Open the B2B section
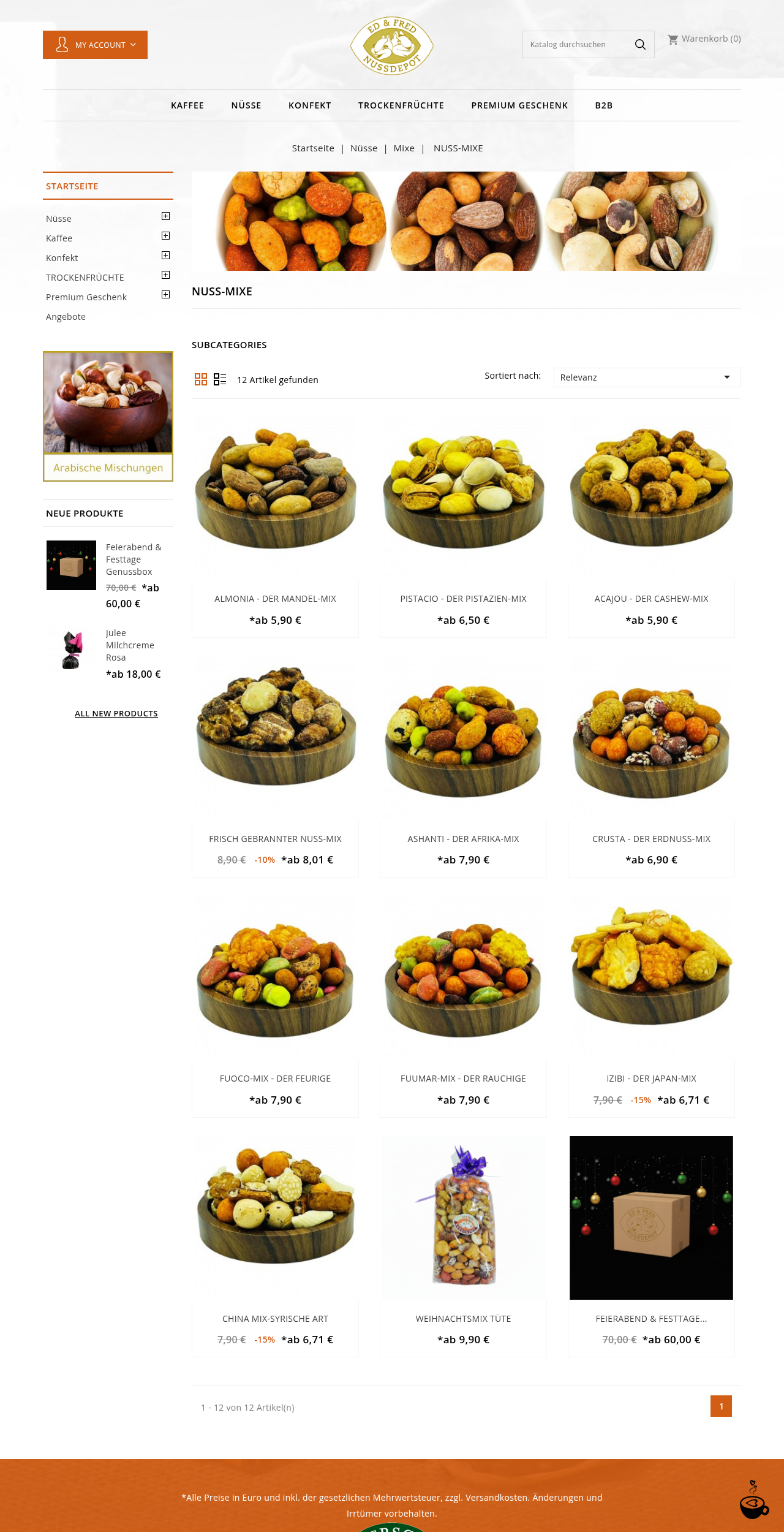Image resolution: width=784 pixels, height=1532 pixels. (x=603, y=105)
